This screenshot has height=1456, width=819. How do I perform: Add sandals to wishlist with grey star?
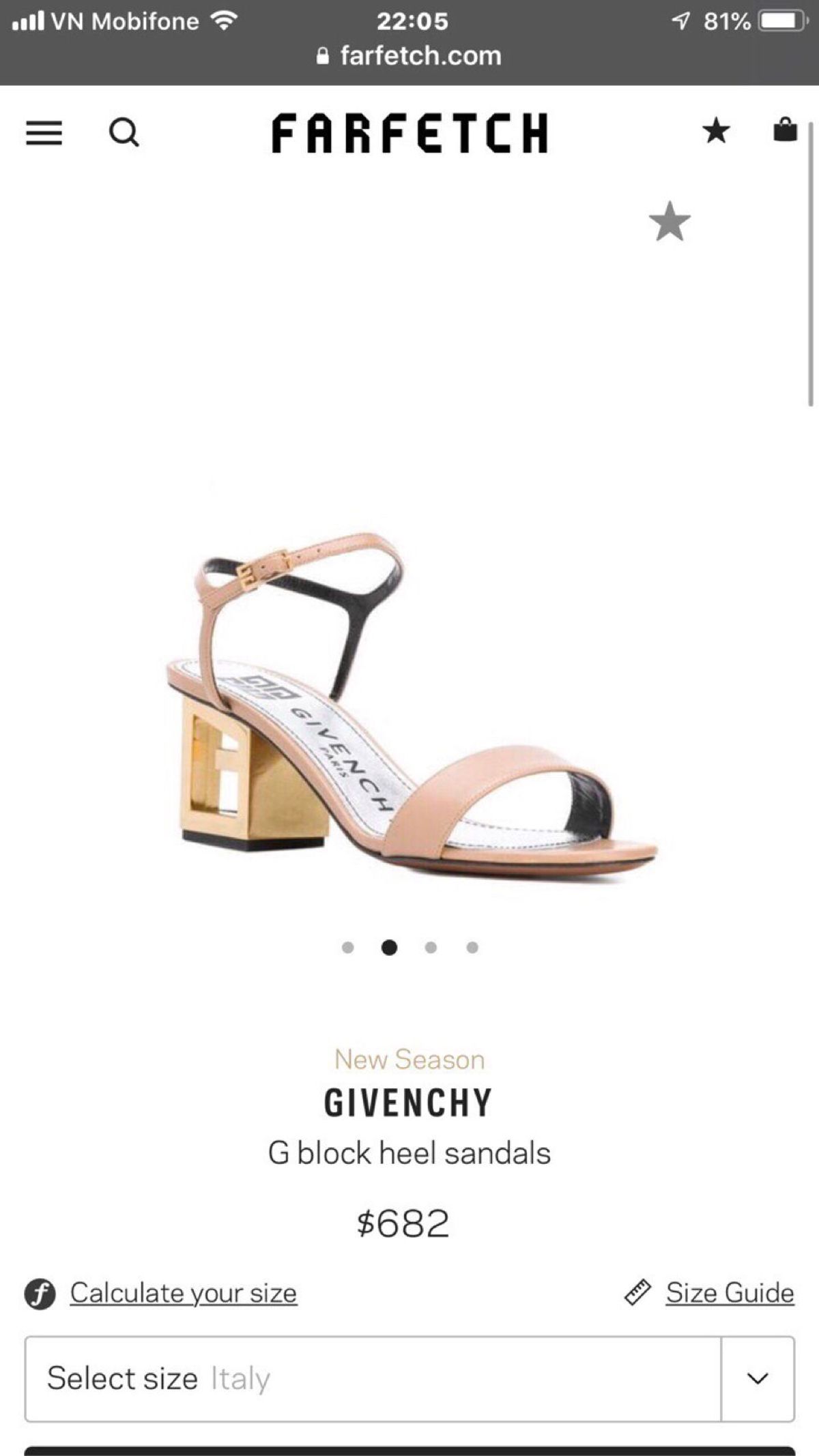pos(670,222)
